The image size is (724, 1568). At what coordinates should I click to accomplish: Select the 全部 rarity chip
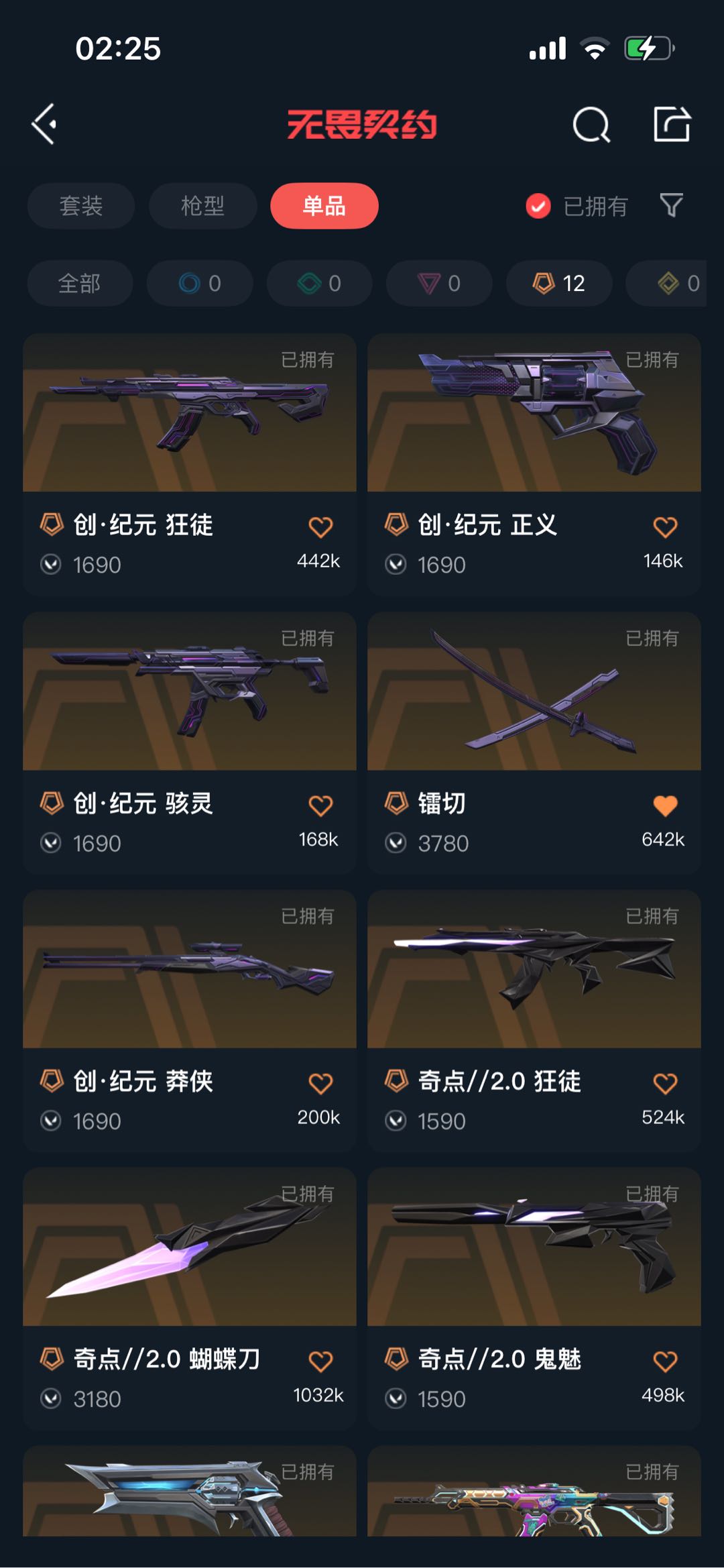click(80, 284)
